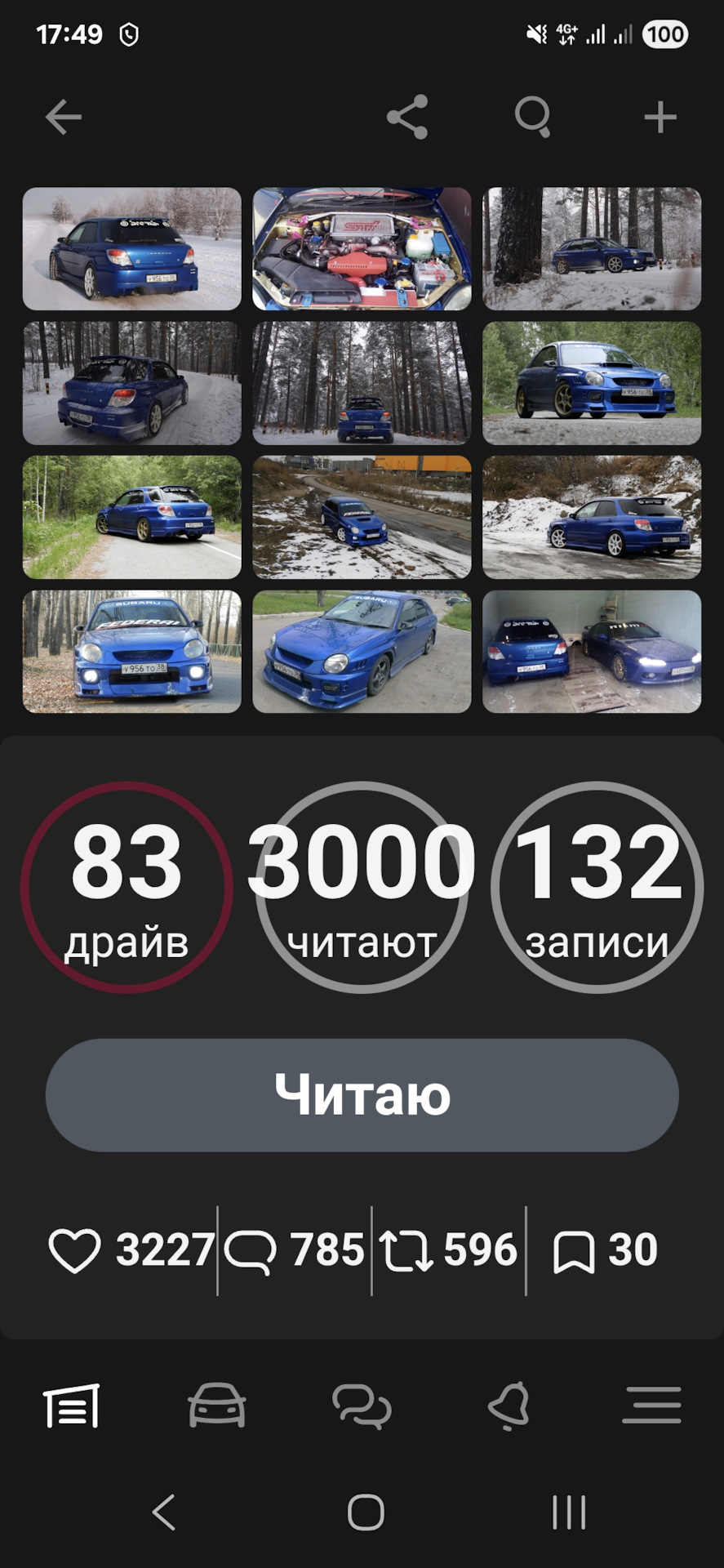
Task: Open the 132 записи entries circle
Action: tap(597, 888)
